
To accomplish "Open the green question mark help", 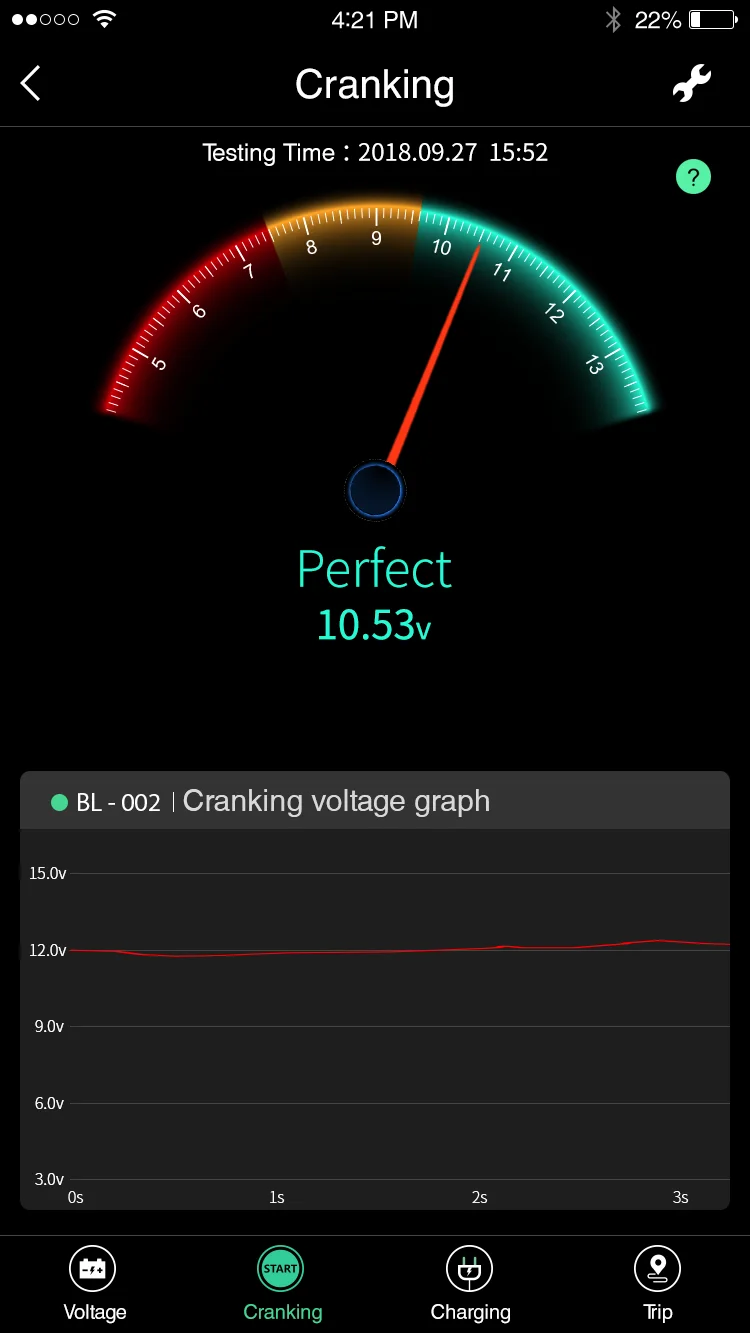I will (x=693, y=177).
